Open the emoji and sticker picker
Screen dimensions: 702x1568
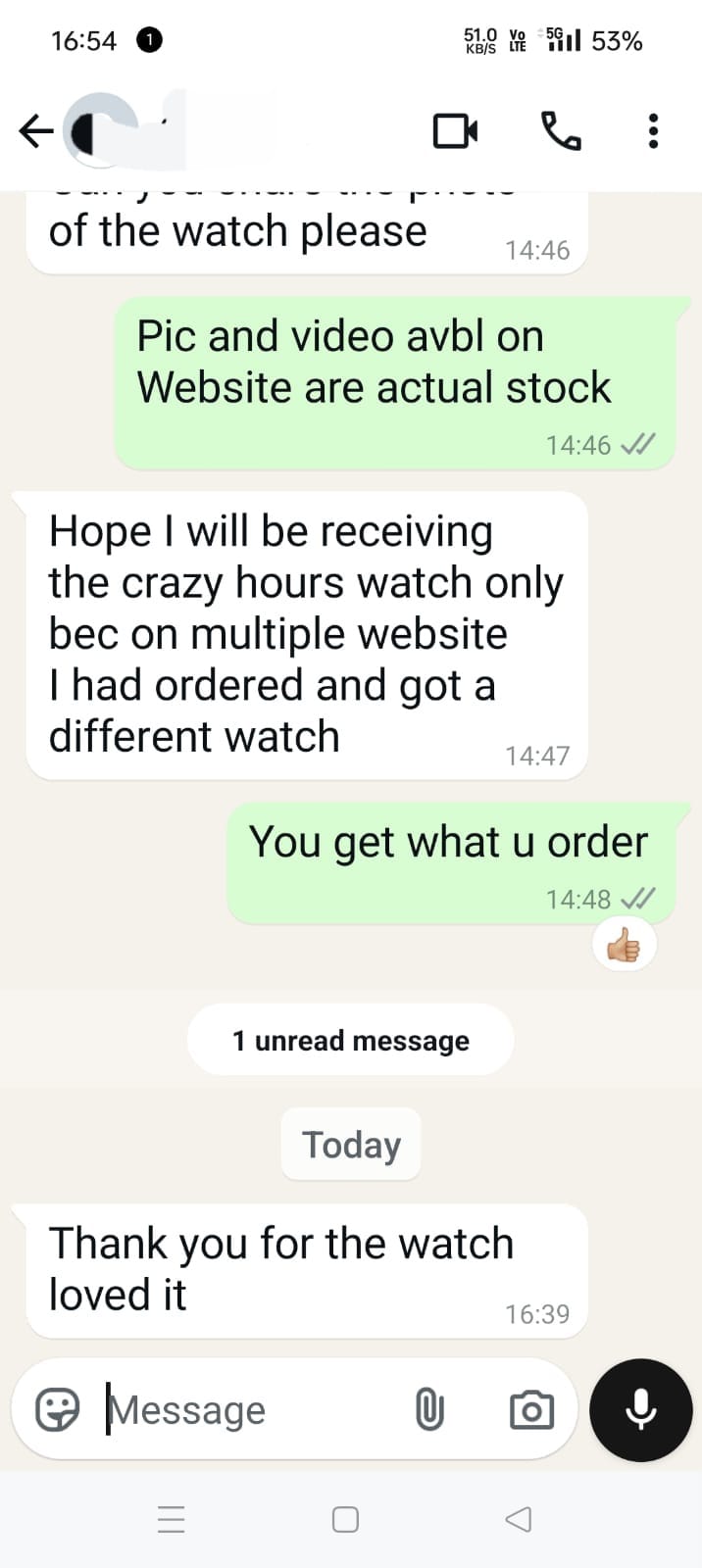pyautogui.click(x=57, y=1410)
